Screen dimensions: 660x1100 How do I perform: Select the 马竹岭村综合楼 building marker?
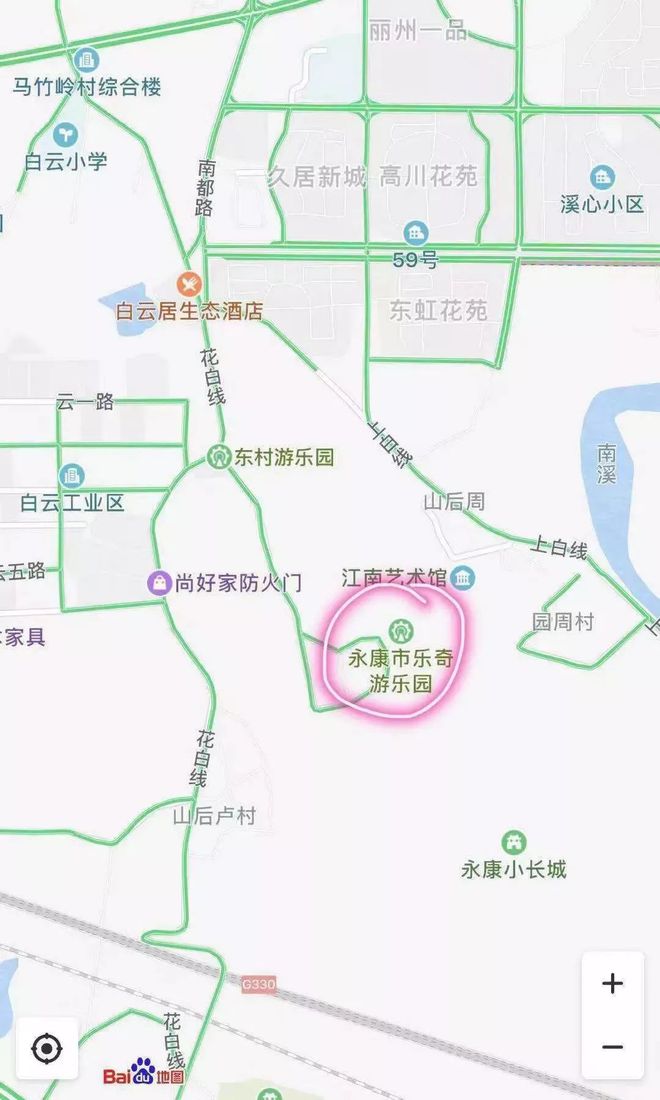tap(86, 60)
